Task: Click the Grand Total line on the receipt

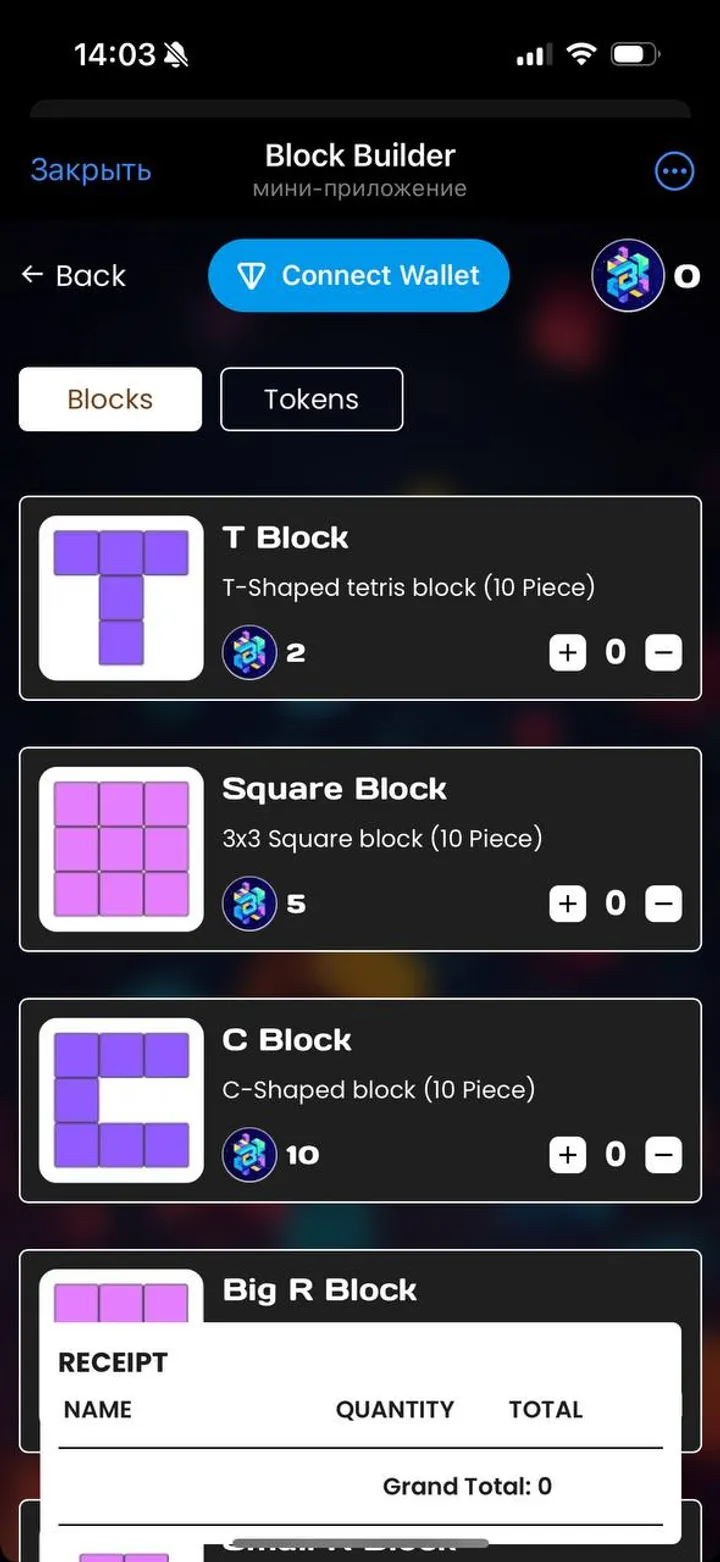Action: pyautogui.click(x=467, y=1486)
